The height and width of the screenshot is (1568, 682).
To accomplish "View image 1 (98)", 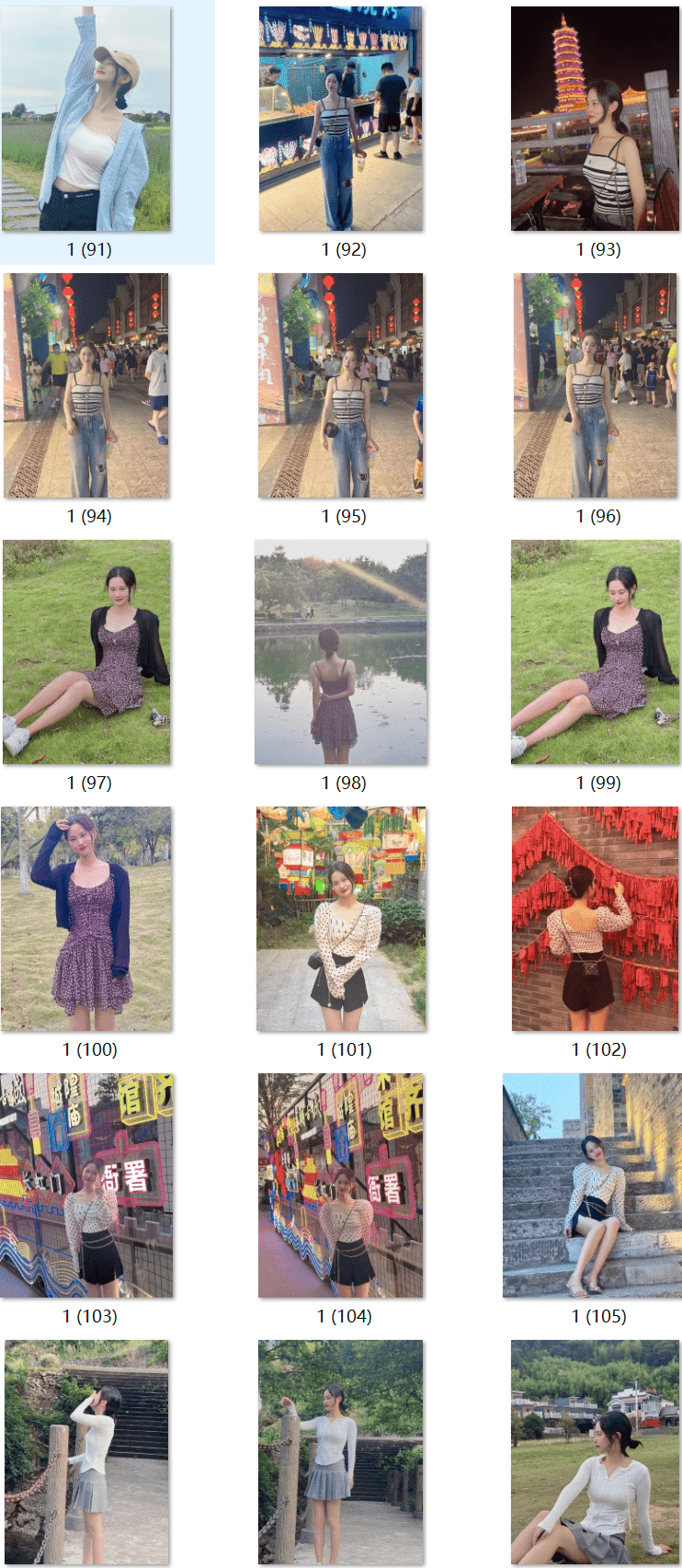I will click(341, 652).
